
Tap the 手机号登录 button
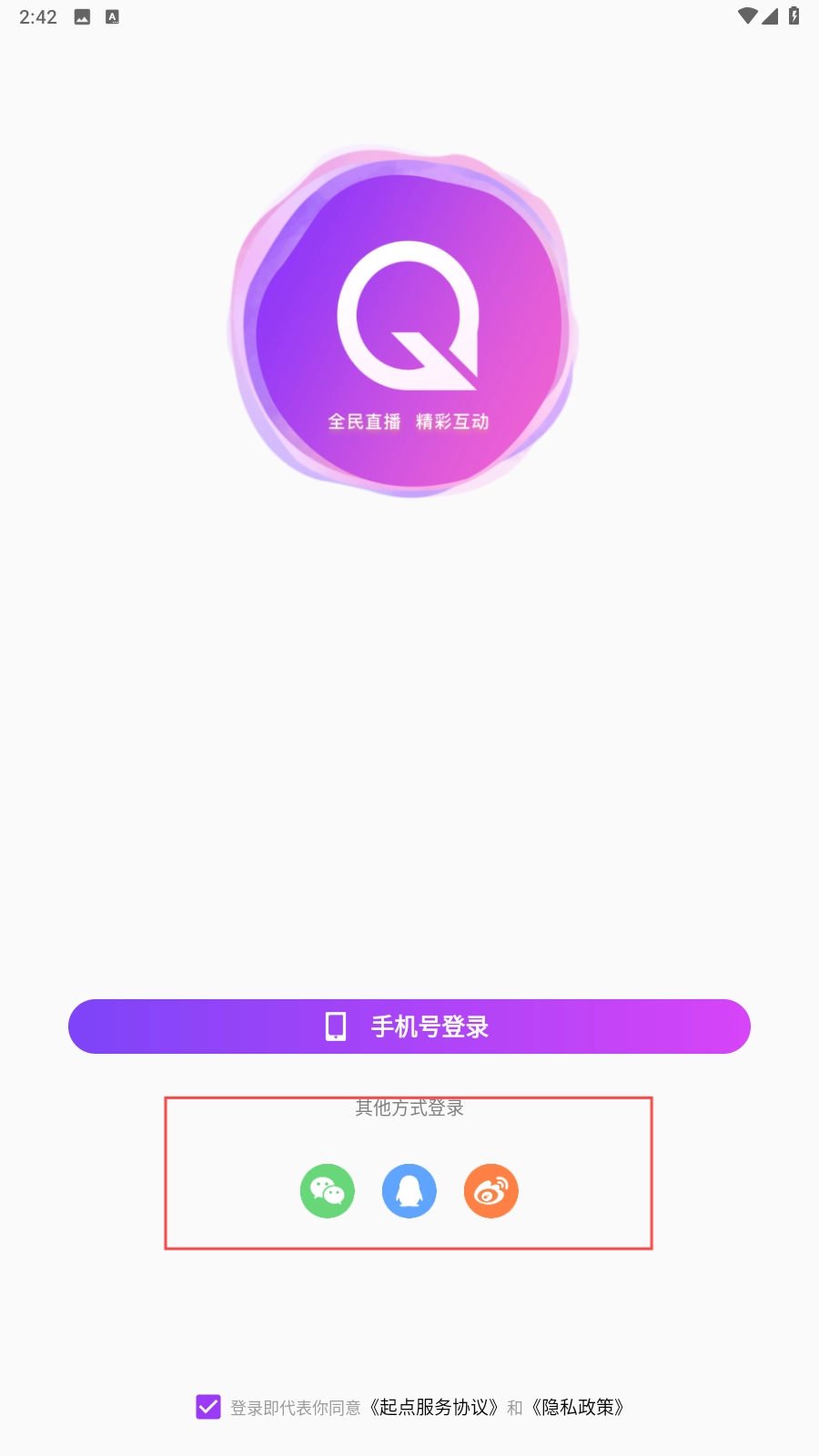coord(409,1026)
